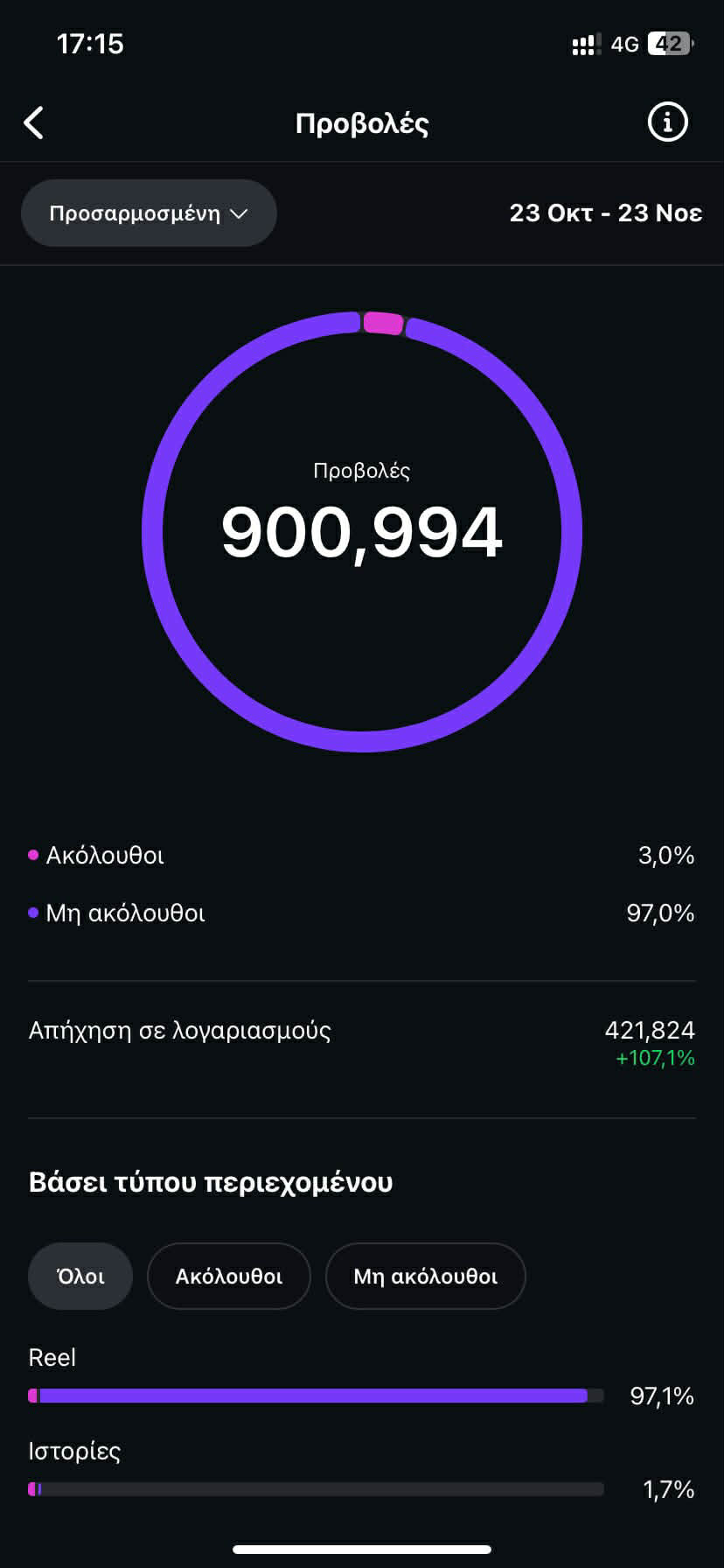Expand the Προσαρμοσμένη date range dropdown
Screen dimensions: 724x1568
(x=149, y=213)
